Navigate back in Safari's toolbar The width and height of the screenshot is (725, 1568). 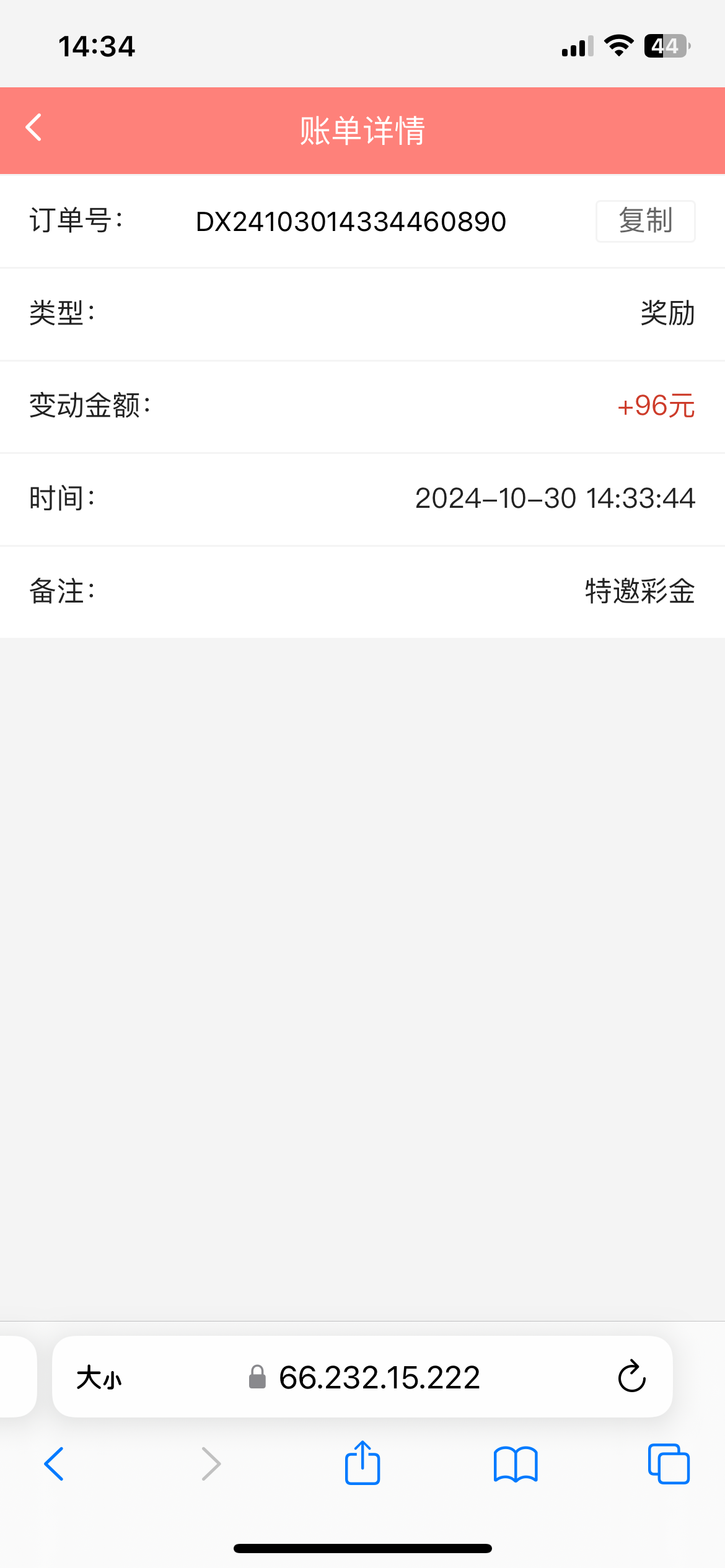(x=54, y=1464)
